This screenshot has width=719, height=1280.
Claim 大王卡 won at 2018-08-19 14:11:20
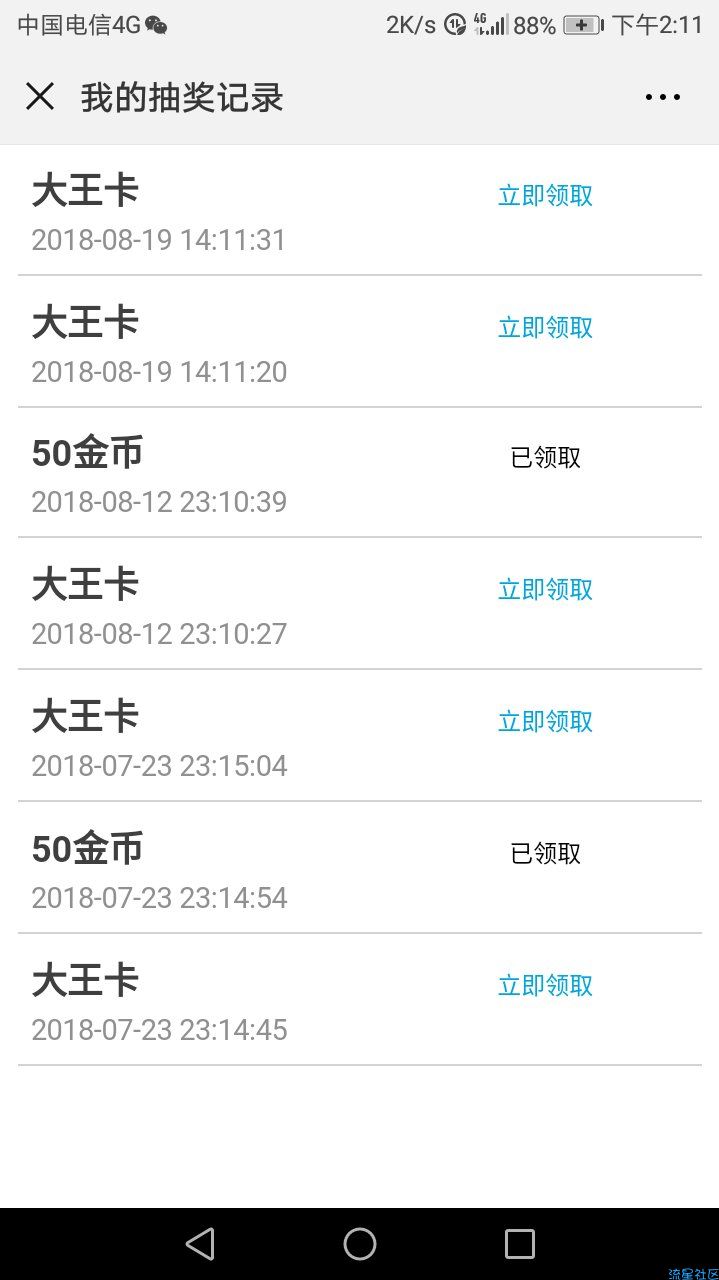545,327
